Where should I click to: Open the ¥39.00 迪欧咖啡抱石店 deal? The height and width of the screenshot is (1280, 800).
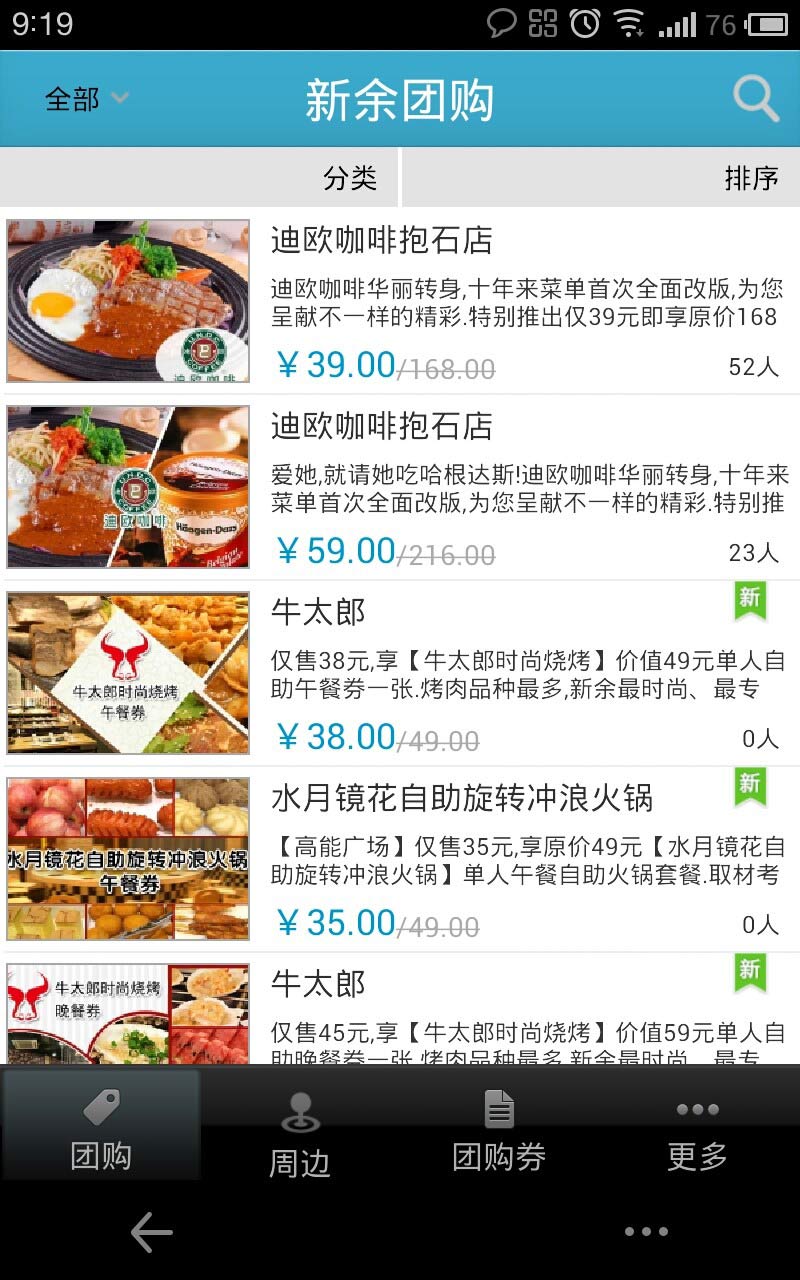(400, 301)
